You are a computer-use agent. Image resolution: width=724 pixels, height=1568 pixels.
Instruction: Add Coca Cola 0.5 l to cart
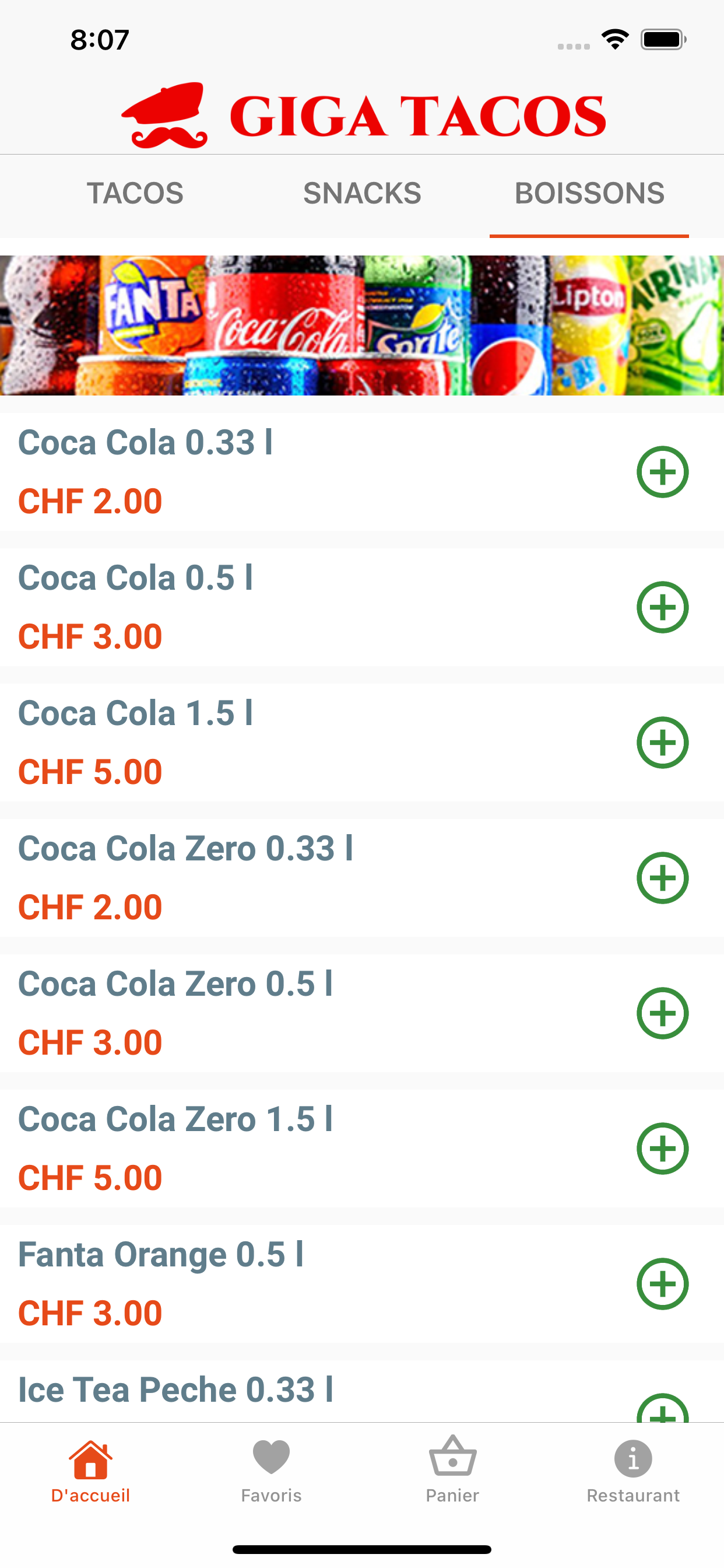click(663, 607)
